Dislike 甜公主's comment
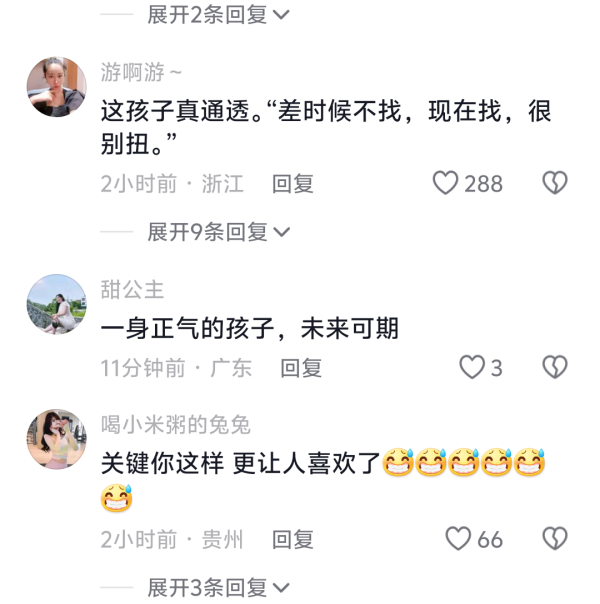Viewport: 600px width, 604px height. [554, 368]
